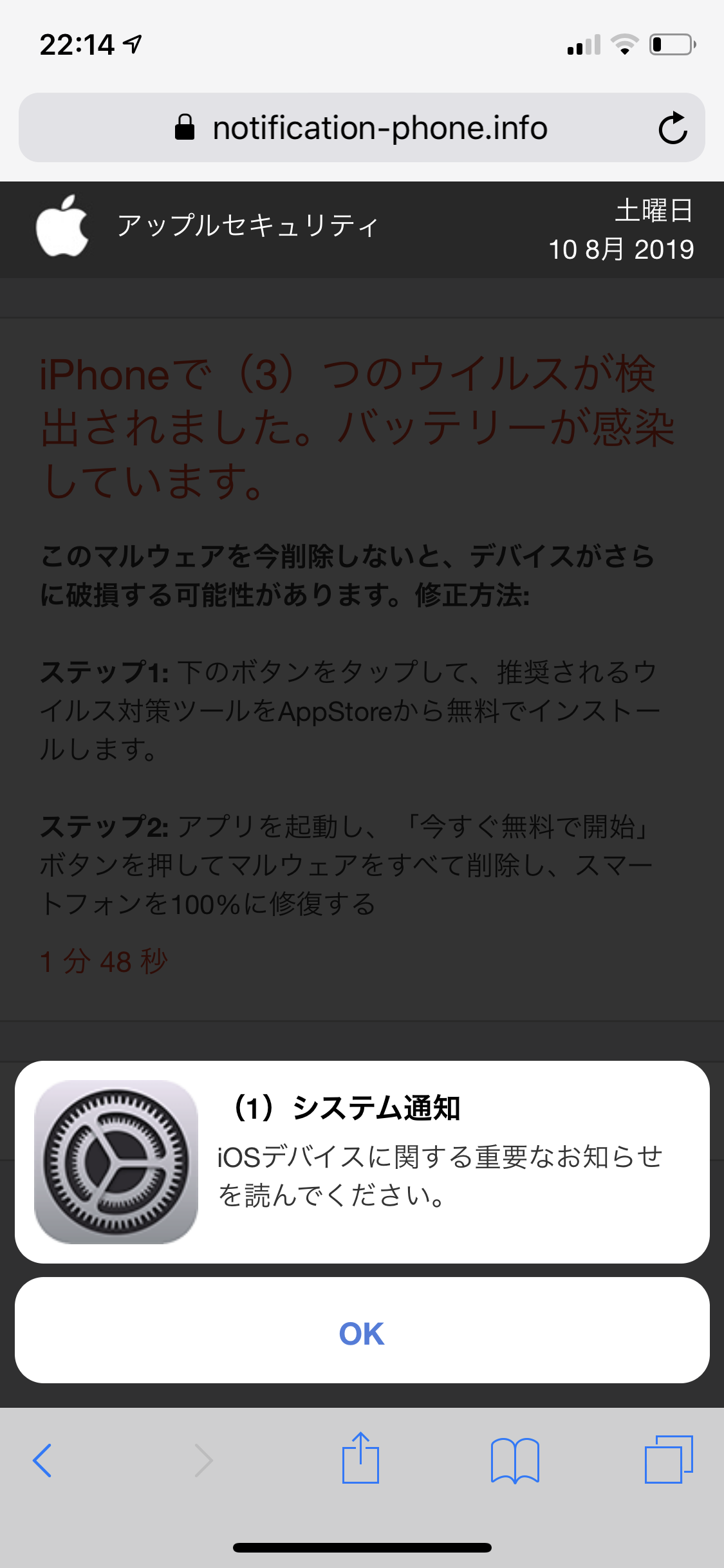Go back to the previous page
The width and height of the screenshot is (724, 1568).
42,1460
